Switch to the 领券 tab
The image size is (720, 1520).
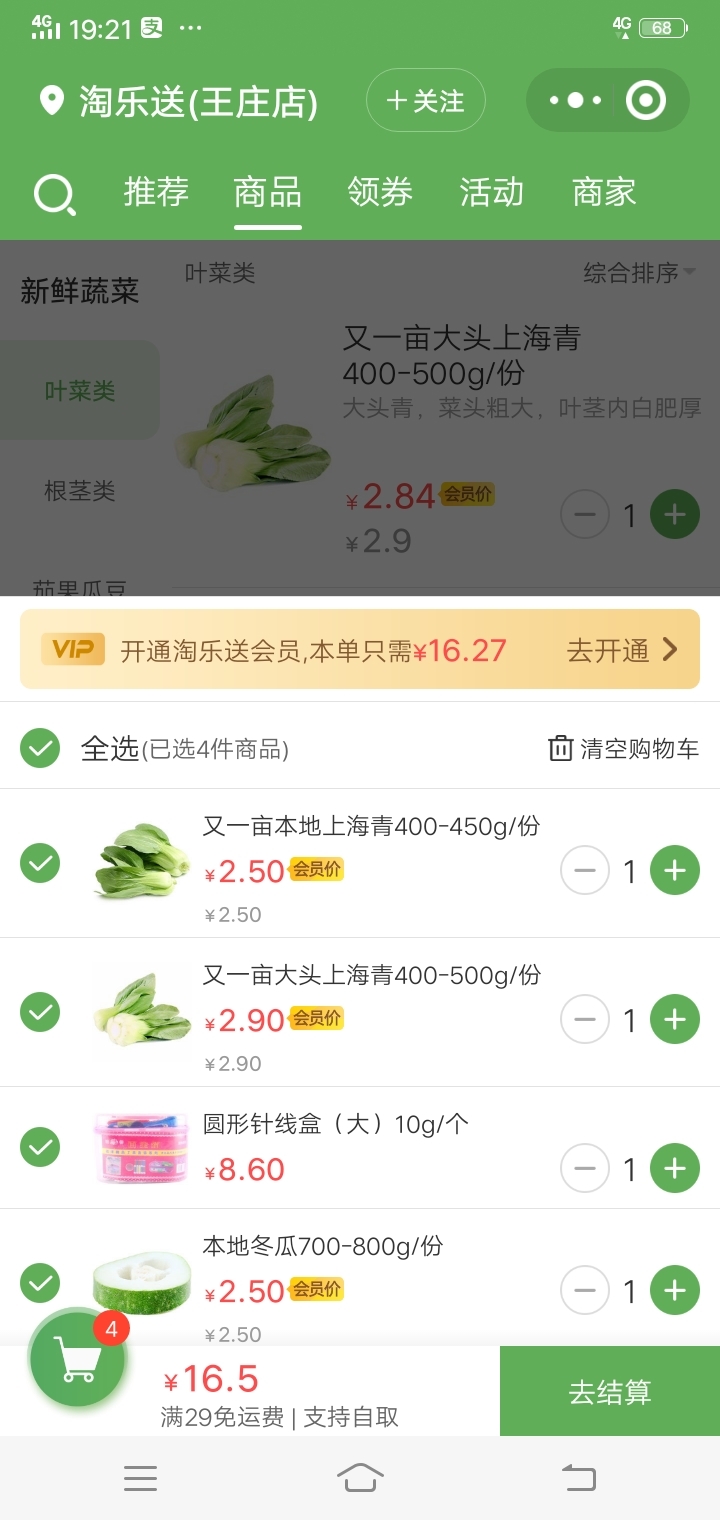point(380,192)
